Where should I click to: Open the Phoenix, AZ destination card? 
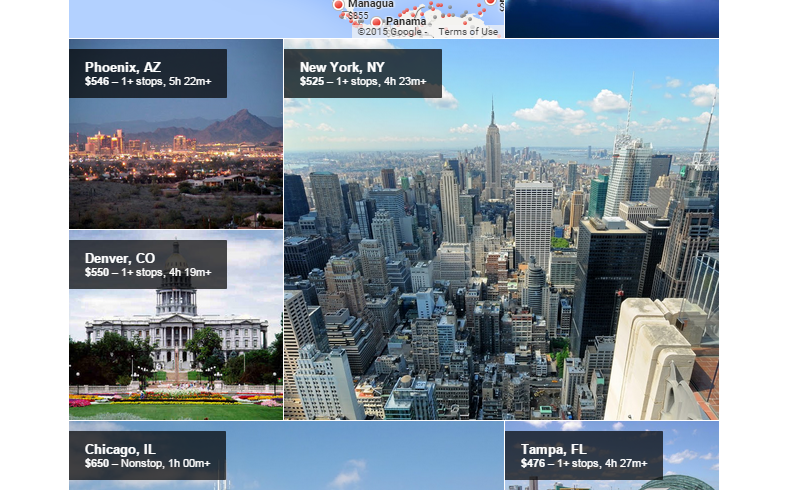point(175,135)
